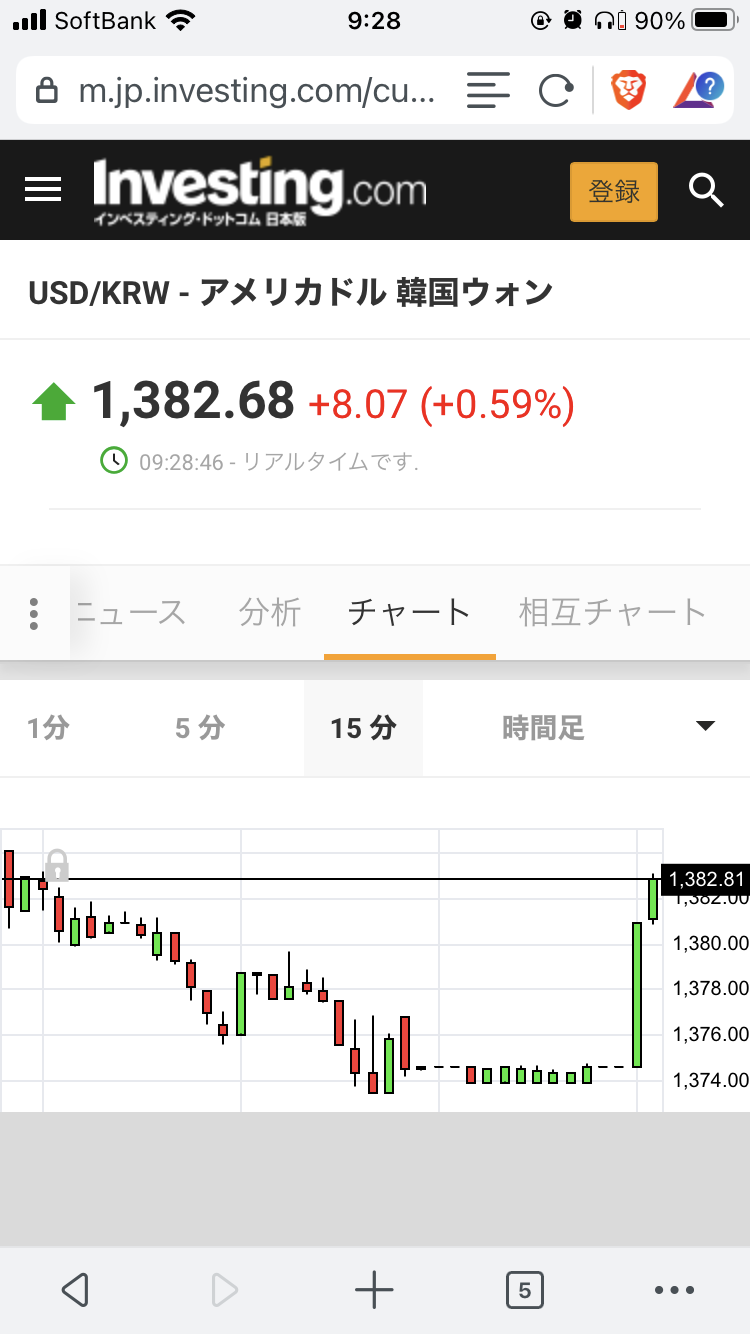Open the site search magnifier
This screenshot has width=750, height=1334.
[706, 190]
